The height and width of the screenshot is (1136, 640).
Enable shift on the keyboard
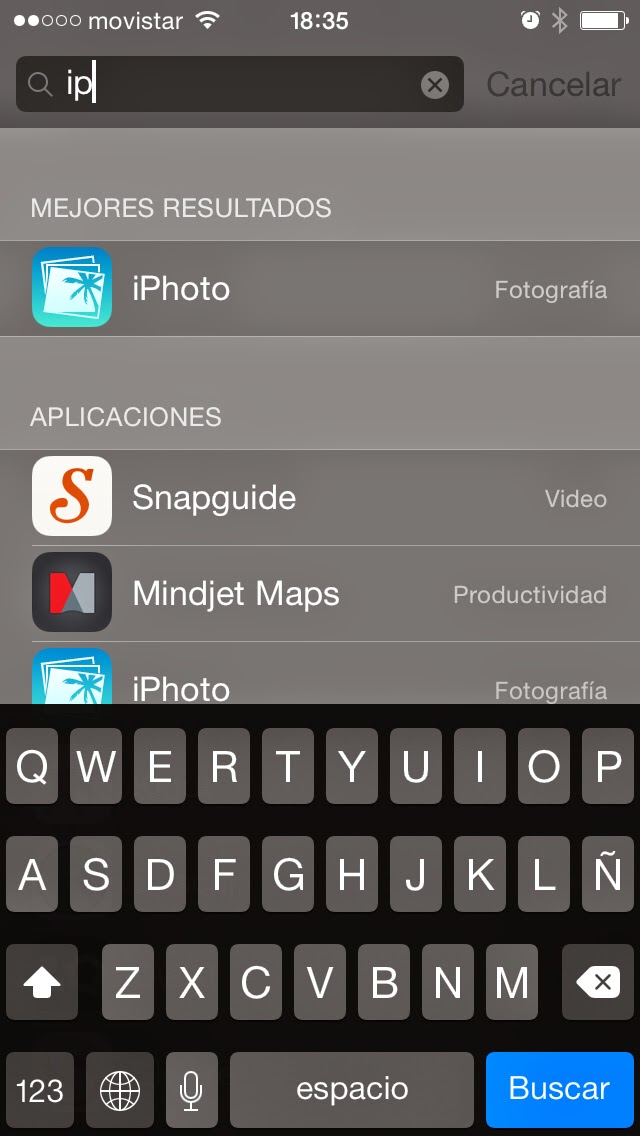(x=41, y=982)
